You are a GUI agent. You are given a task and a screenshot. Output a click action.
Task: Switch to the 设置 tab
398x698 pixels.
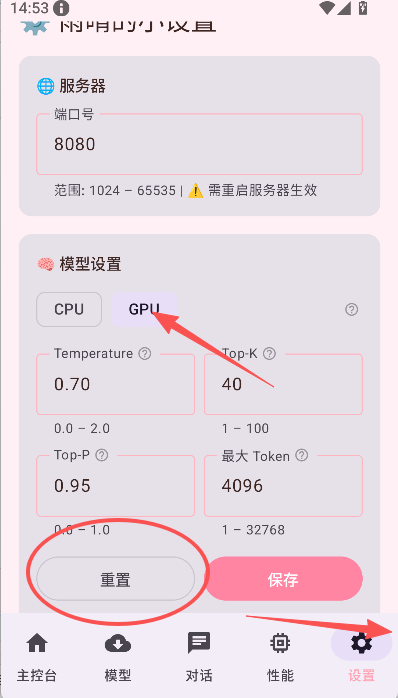coord(361,657)
